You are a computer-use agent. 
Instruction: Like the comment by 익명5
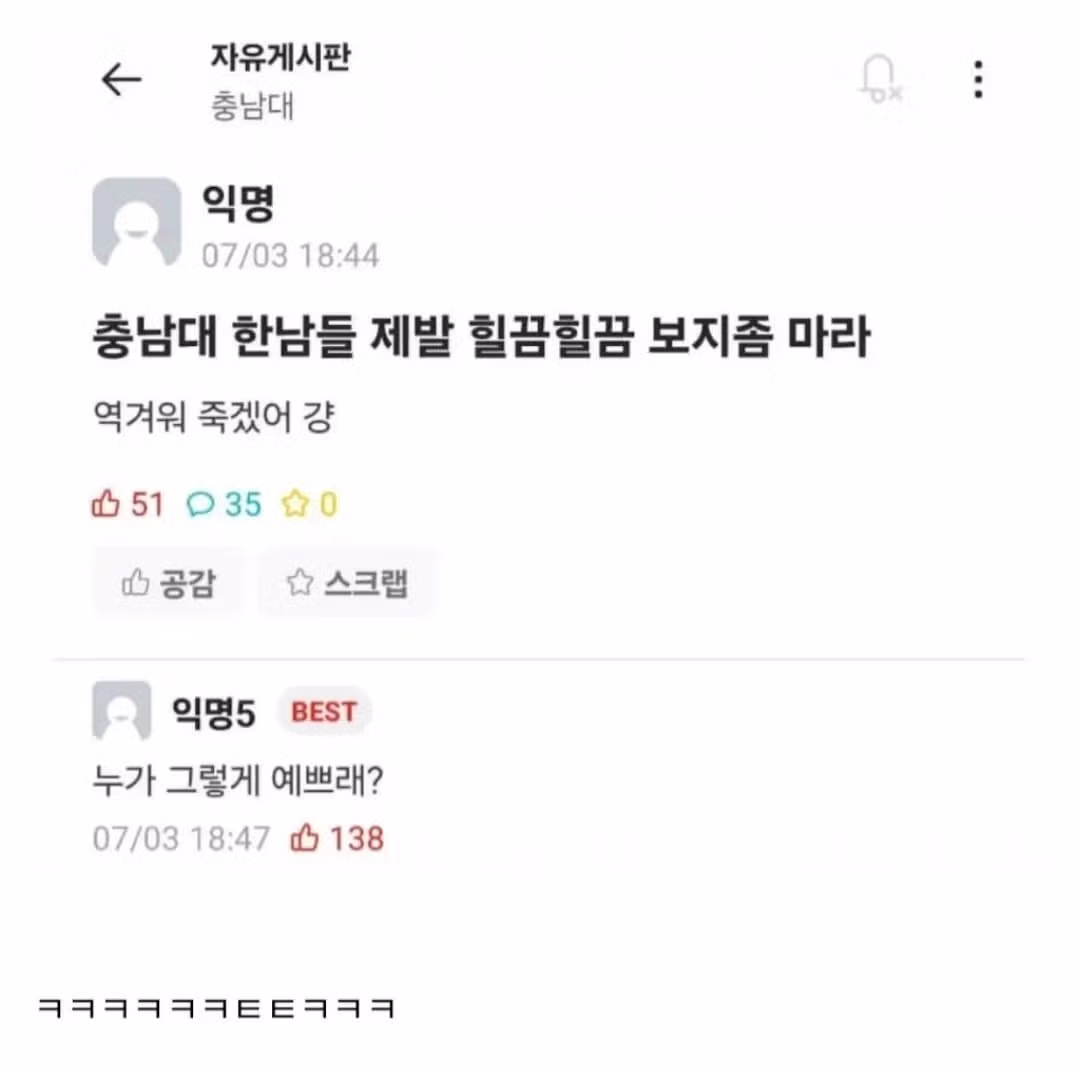tap(306, 838)
